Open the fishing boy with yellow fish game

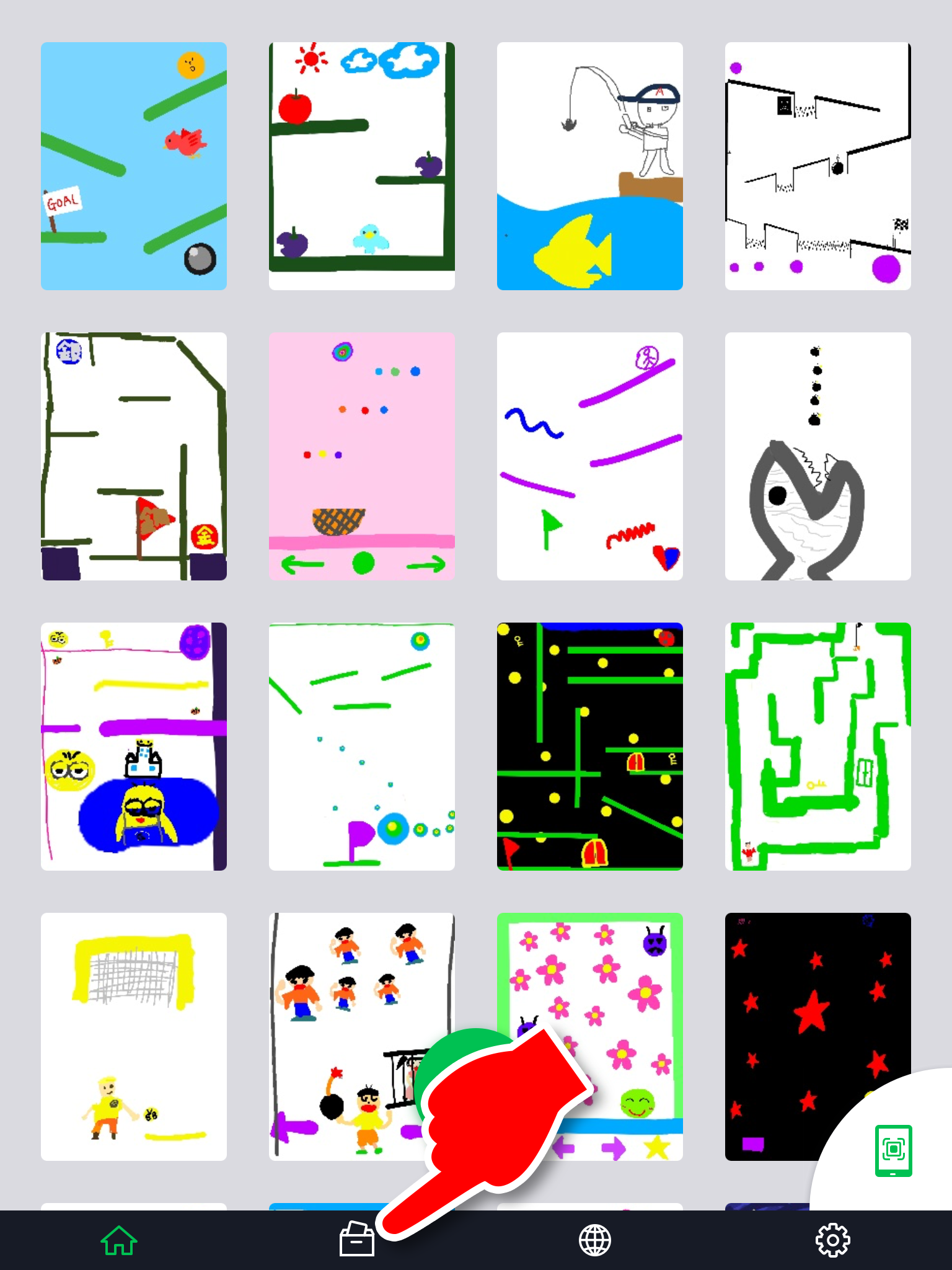590,166
